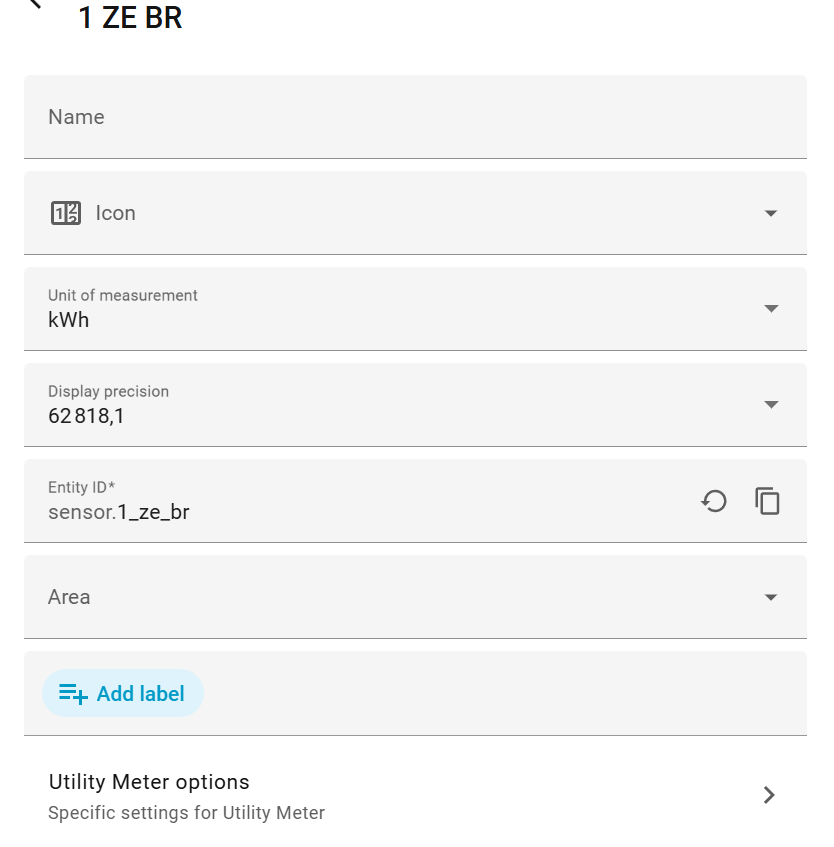Reset the Entity ID to default

[714, 501]
